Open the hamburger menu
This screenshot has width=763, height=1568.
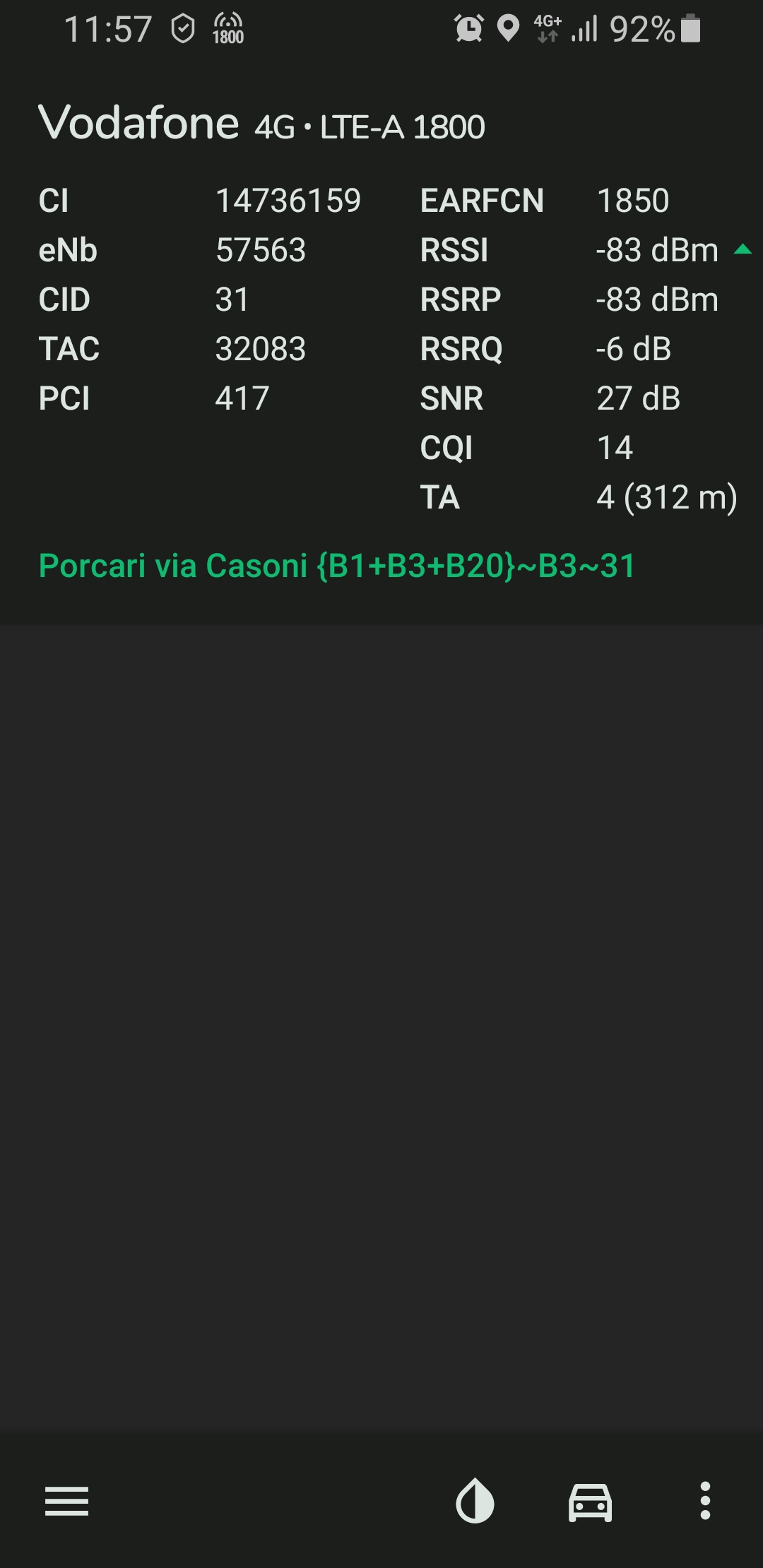point(66,1501)
